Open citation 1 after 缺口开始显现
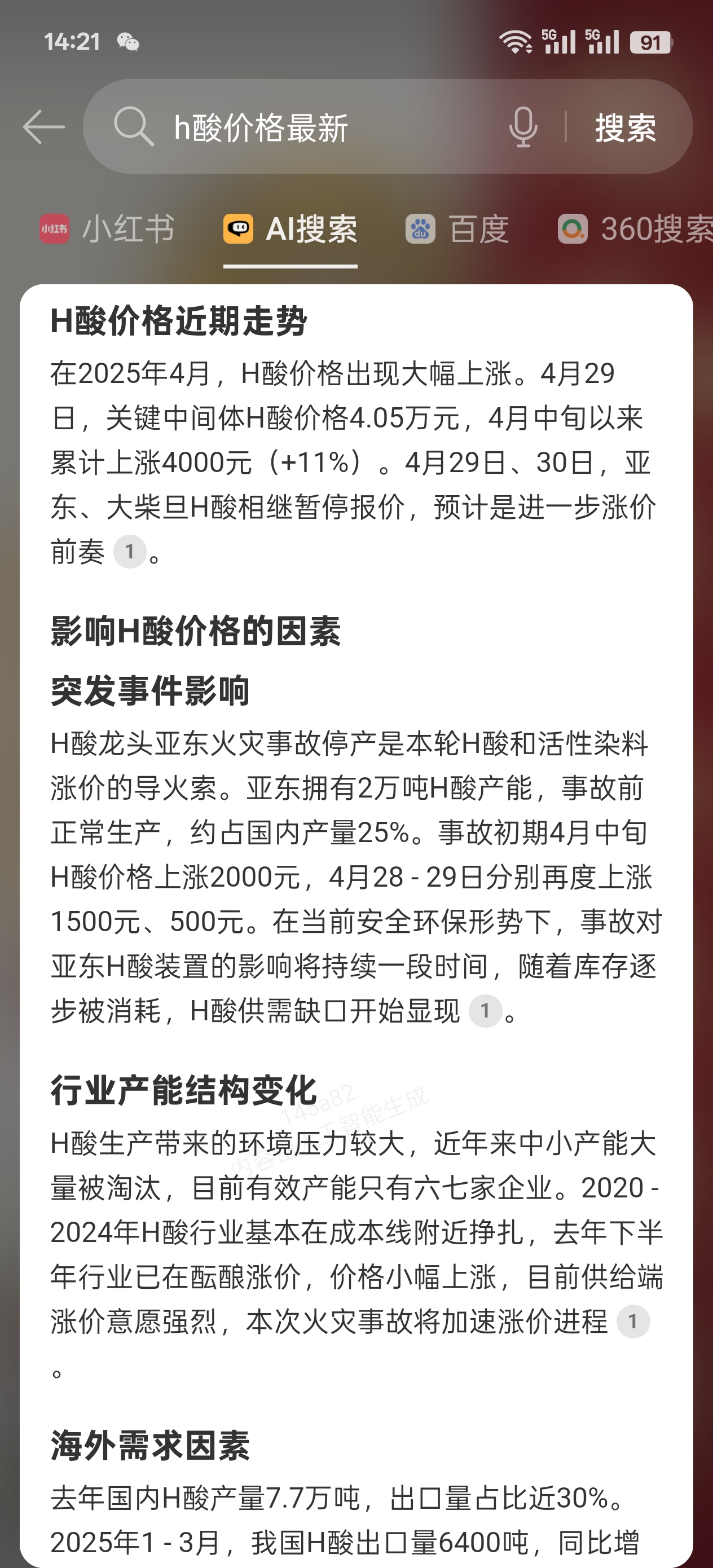This screenshot has height=1568, width=713. coord(485,1010)
